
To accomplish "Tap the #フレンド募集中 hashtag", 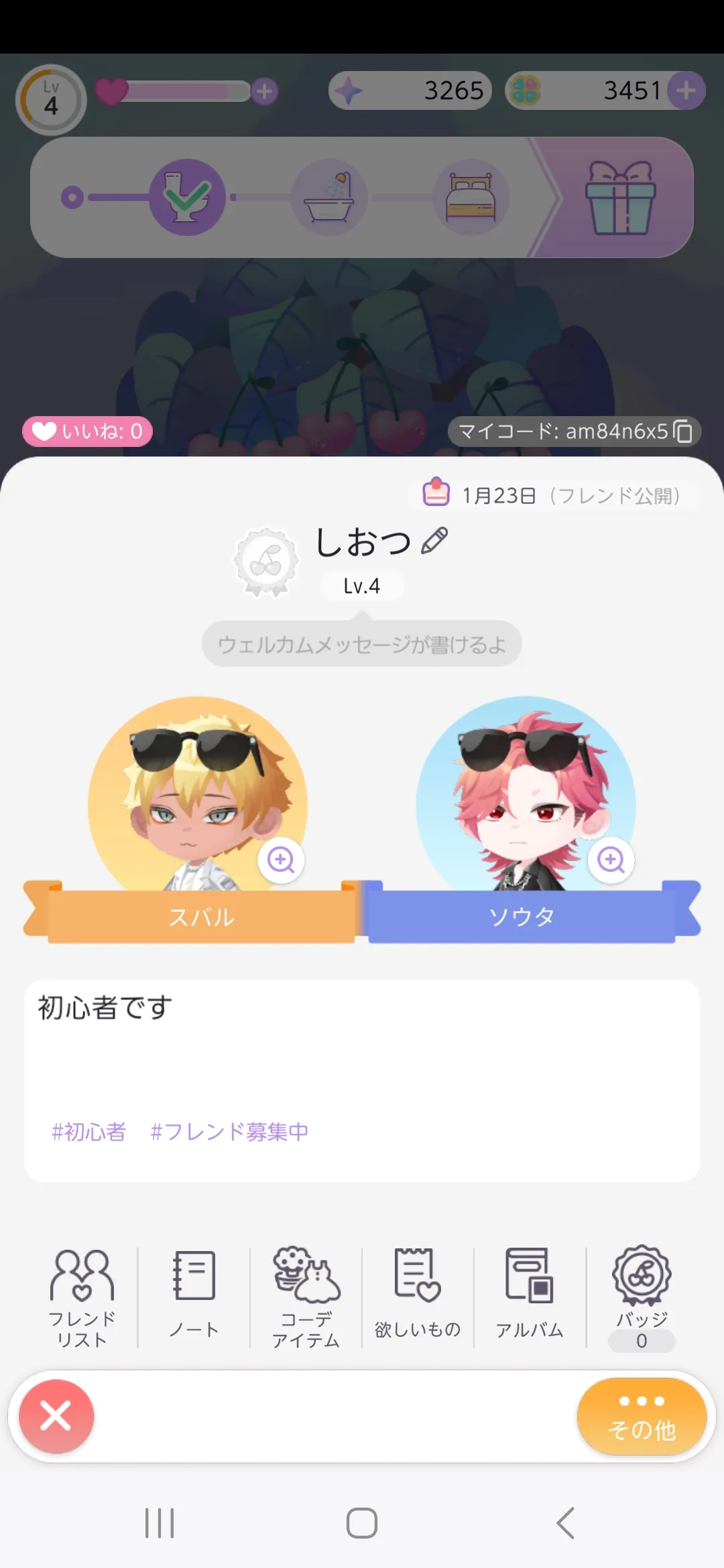I will click(229, 1132).
